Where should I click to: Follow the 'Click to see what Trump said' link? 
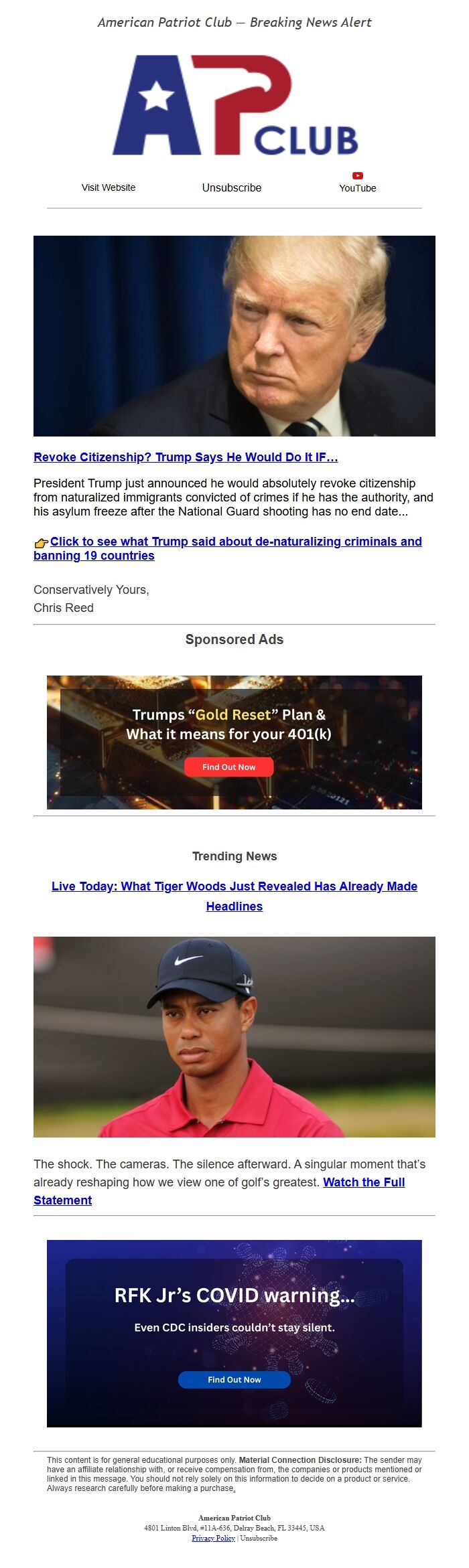235,542
